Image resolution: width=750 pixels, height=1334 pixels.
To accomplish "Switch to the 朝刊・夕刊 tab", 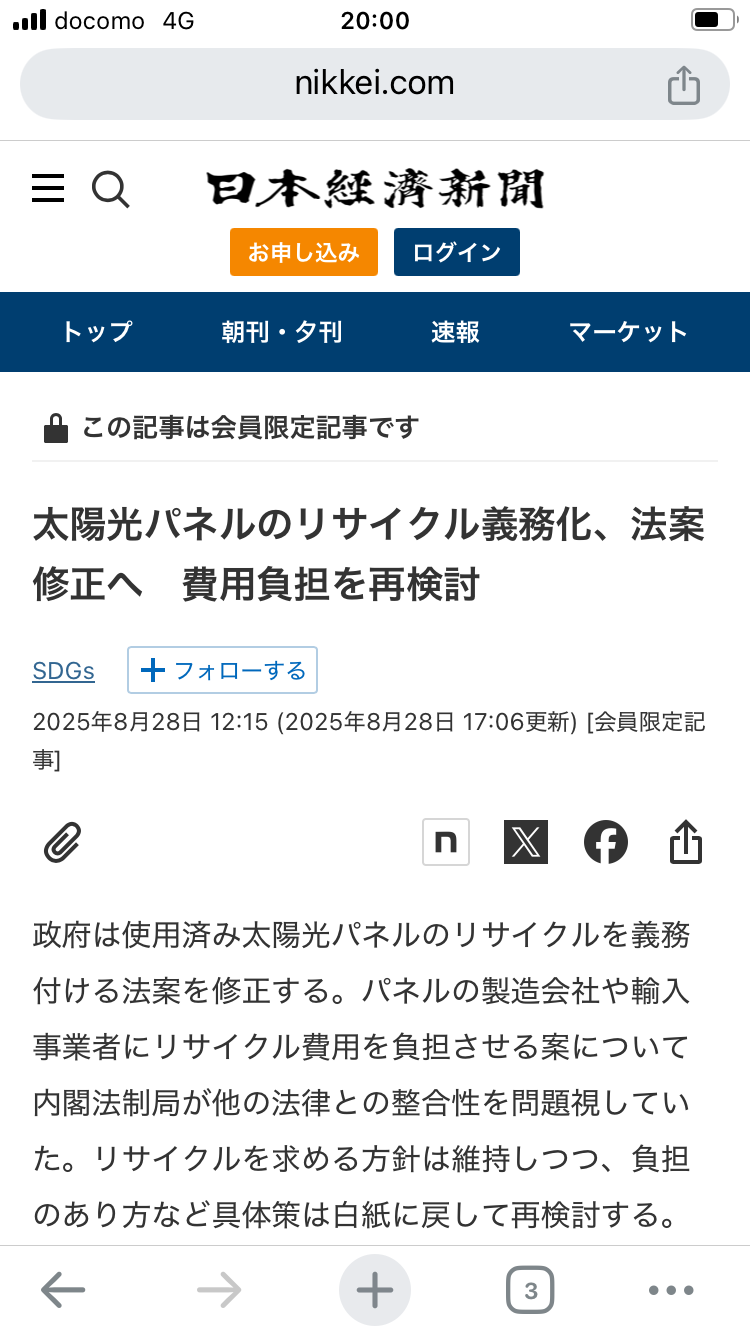I will coord(282,332).
